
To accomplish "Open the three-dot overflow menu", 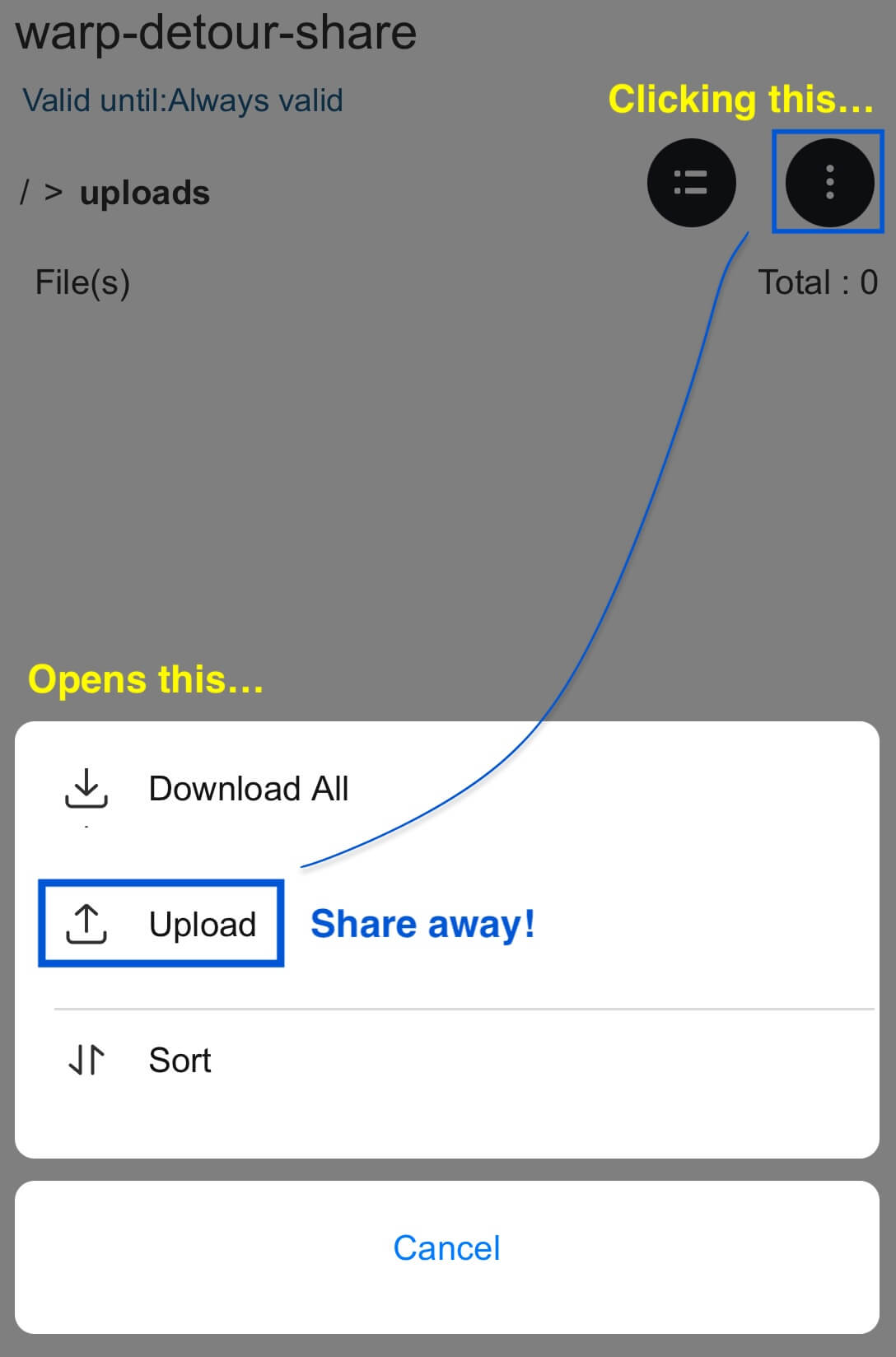I will [x=828, y=182].
